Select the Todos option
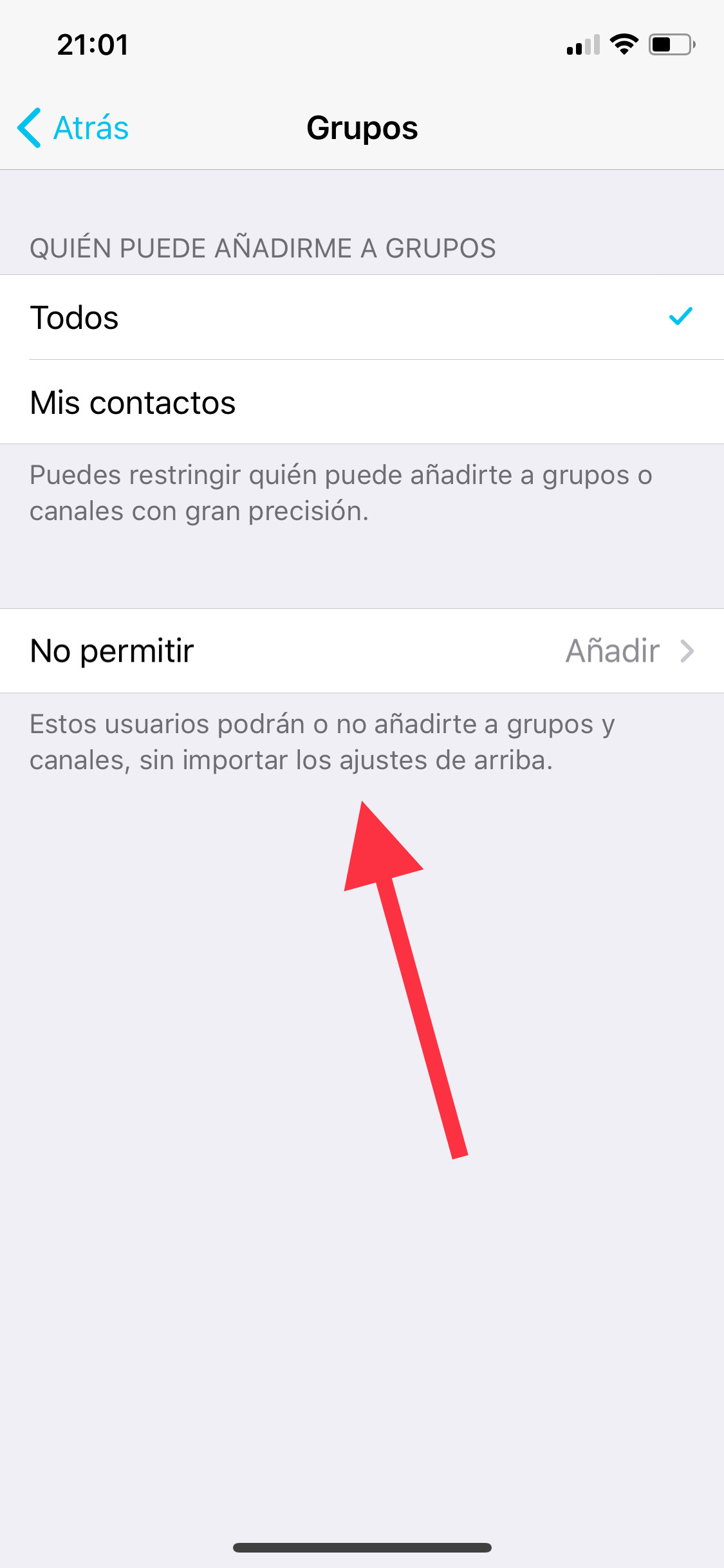 point(362,317)
